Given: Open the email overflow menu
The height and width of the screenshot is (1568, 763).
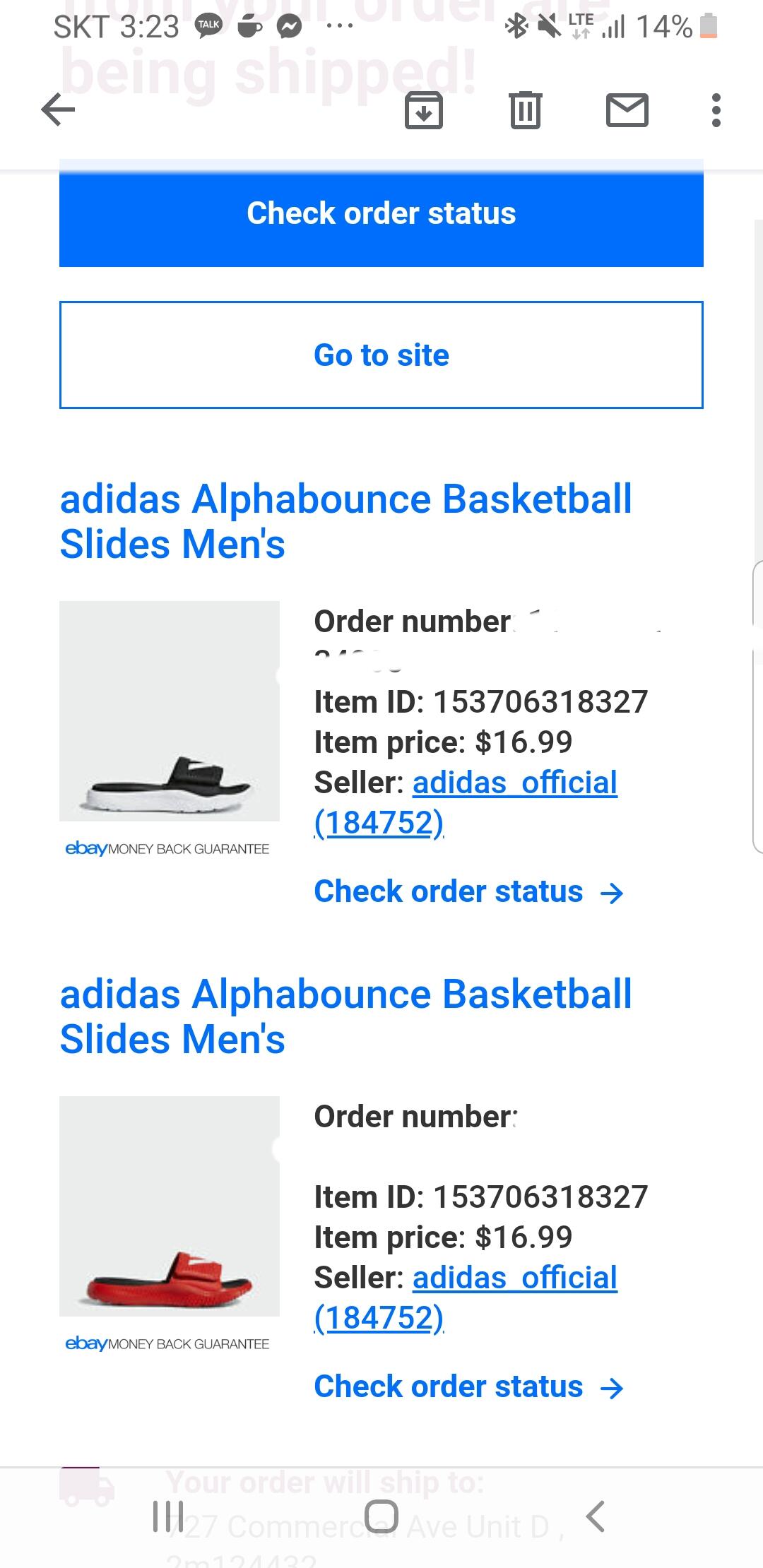Looking at the screenshot, I should tap(716, 111).
